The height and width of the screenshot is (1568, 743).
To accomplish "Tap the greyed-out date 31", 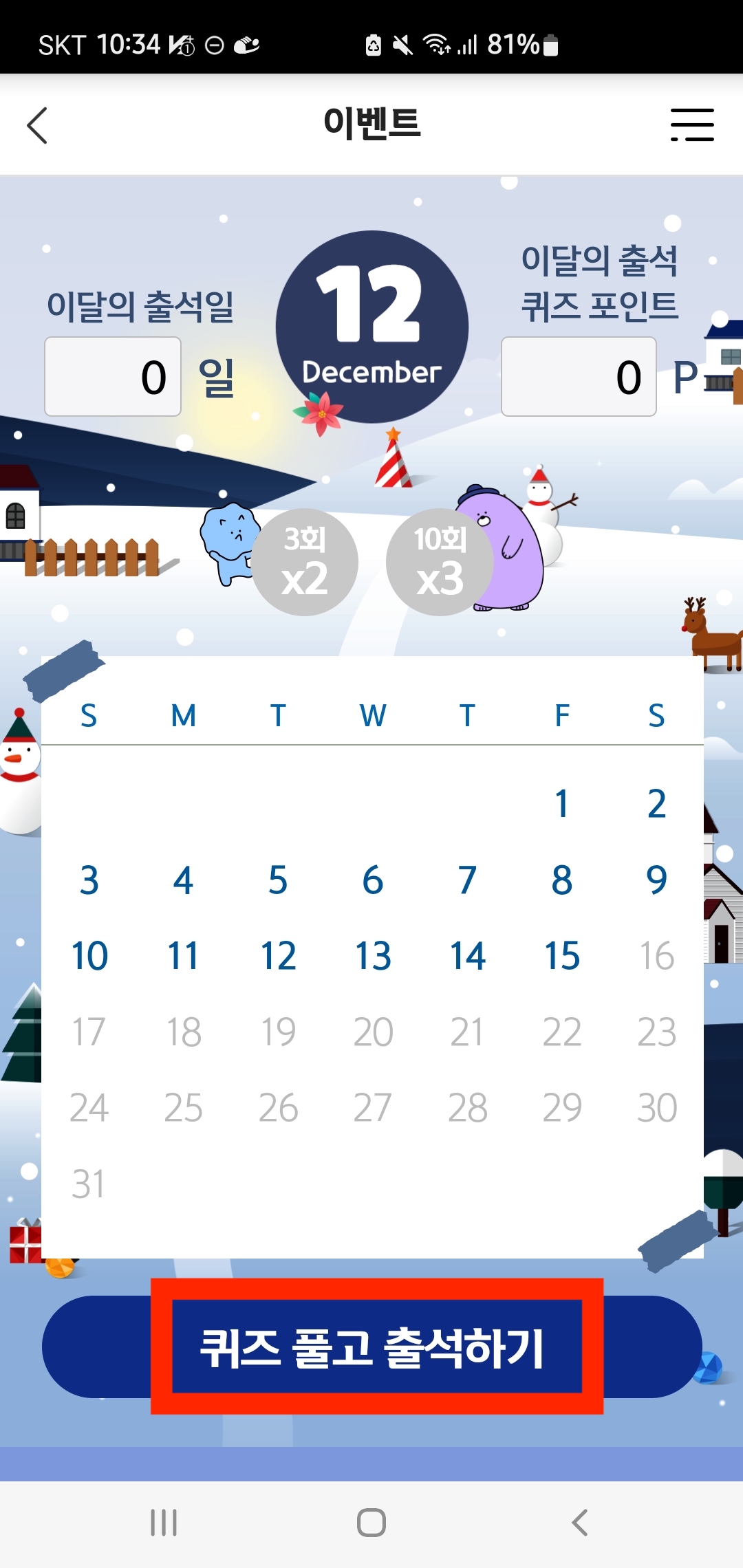I will point(88,1183).
